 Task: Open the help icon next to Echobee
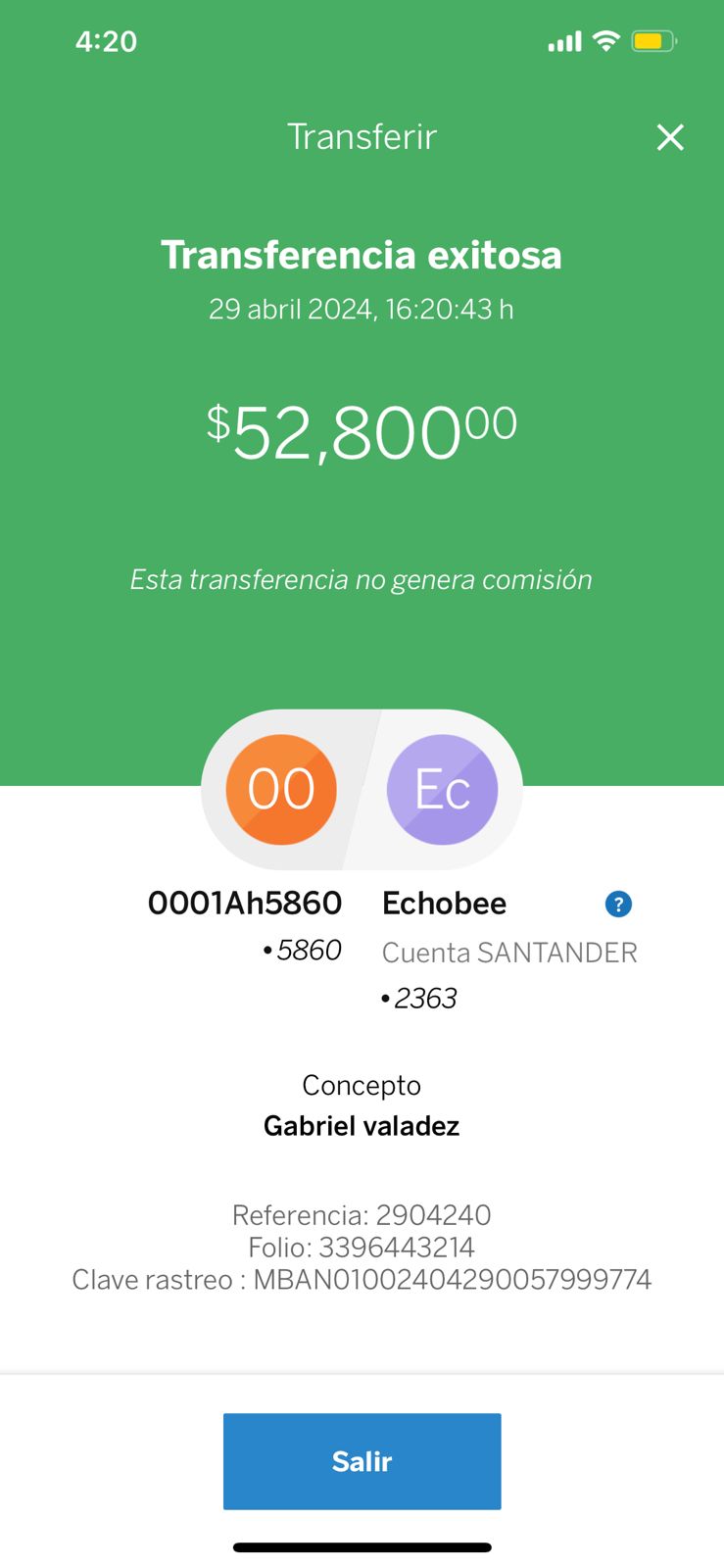618,904
